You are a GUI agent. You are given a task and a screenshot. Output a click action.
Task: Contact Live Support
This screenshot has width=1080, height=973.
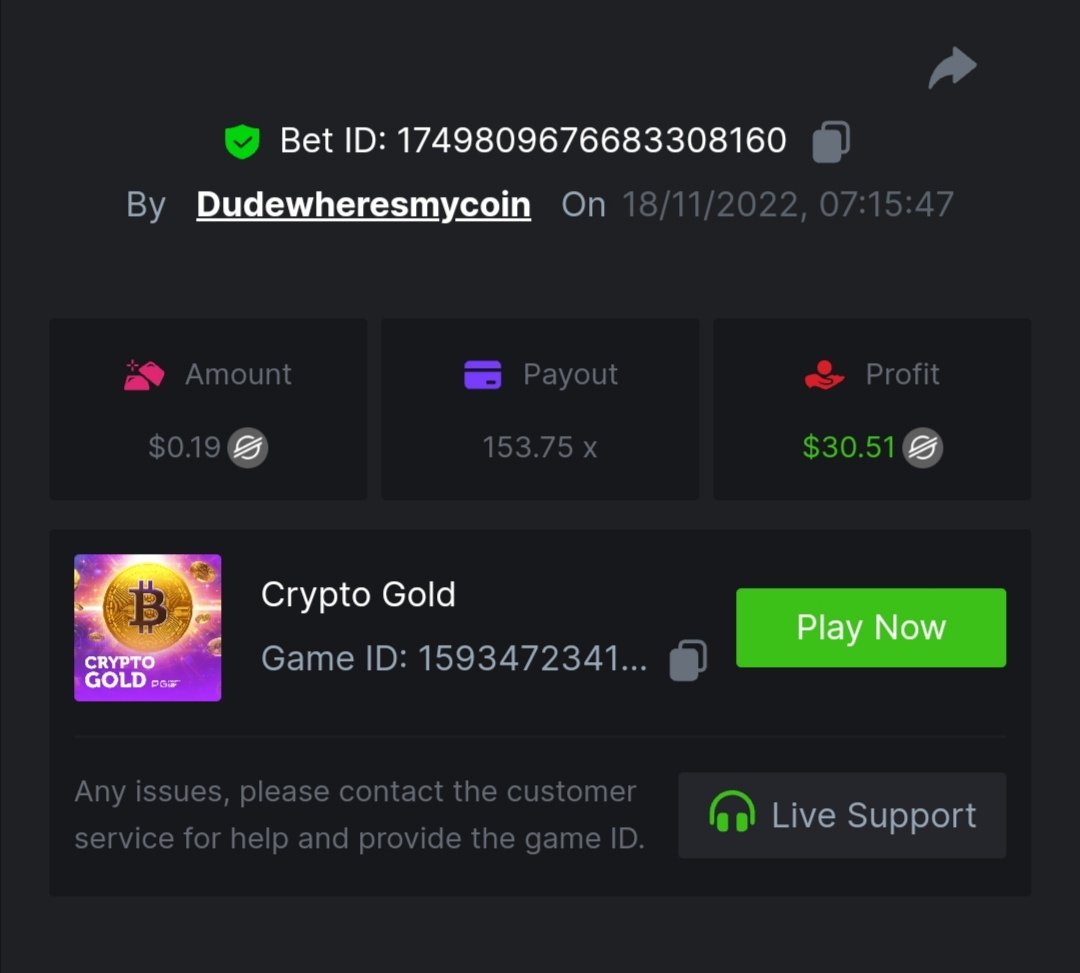pyautogui.click(x=842, y=815)
